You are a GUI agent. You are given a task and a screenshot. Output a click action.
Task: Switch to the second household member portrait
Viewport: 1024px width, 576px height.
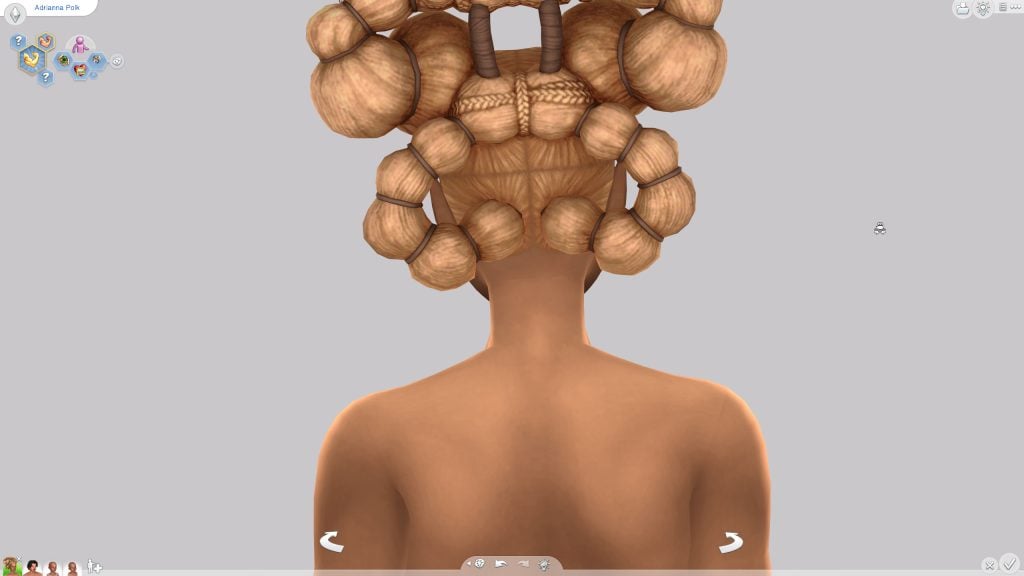33,568
